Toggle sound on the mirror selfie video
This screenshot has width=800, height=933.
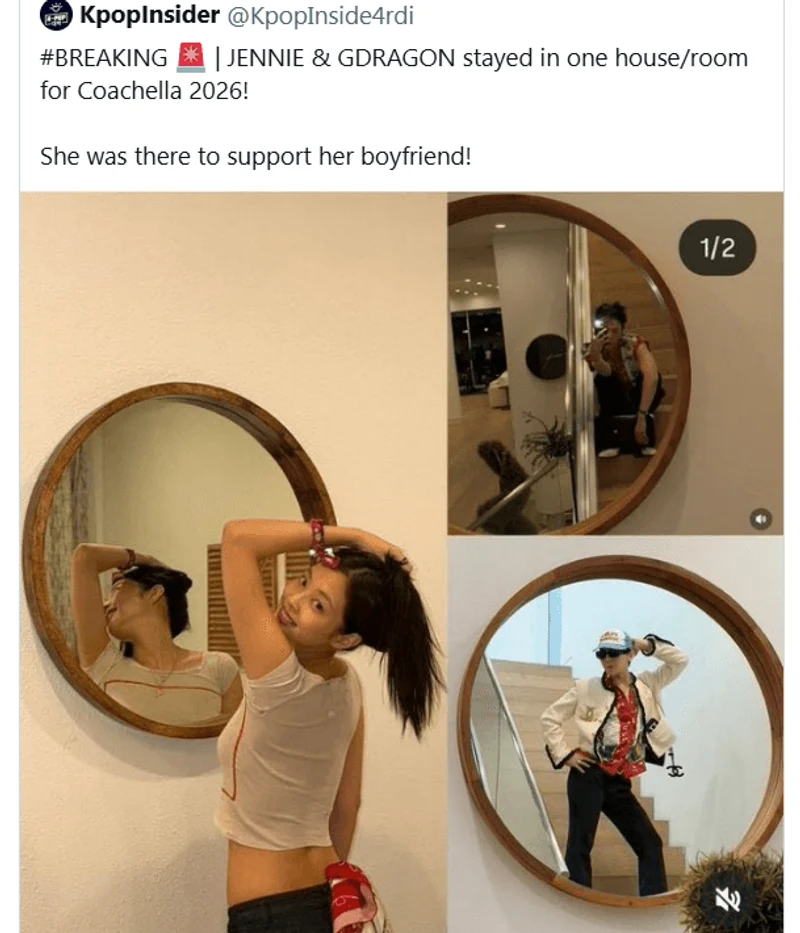click(761, 519)
